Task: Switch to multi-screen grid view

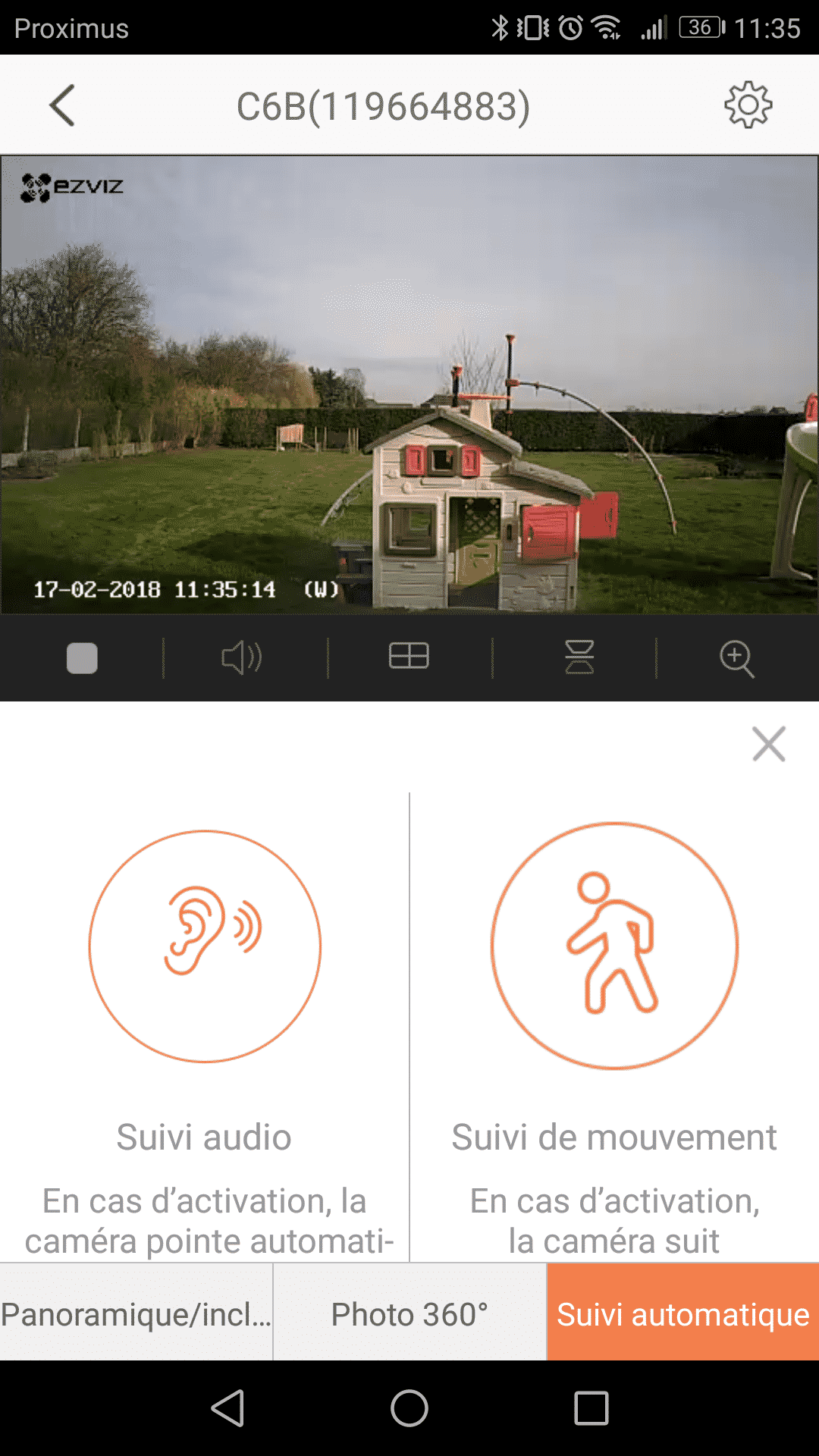Action: pos(409,656)
